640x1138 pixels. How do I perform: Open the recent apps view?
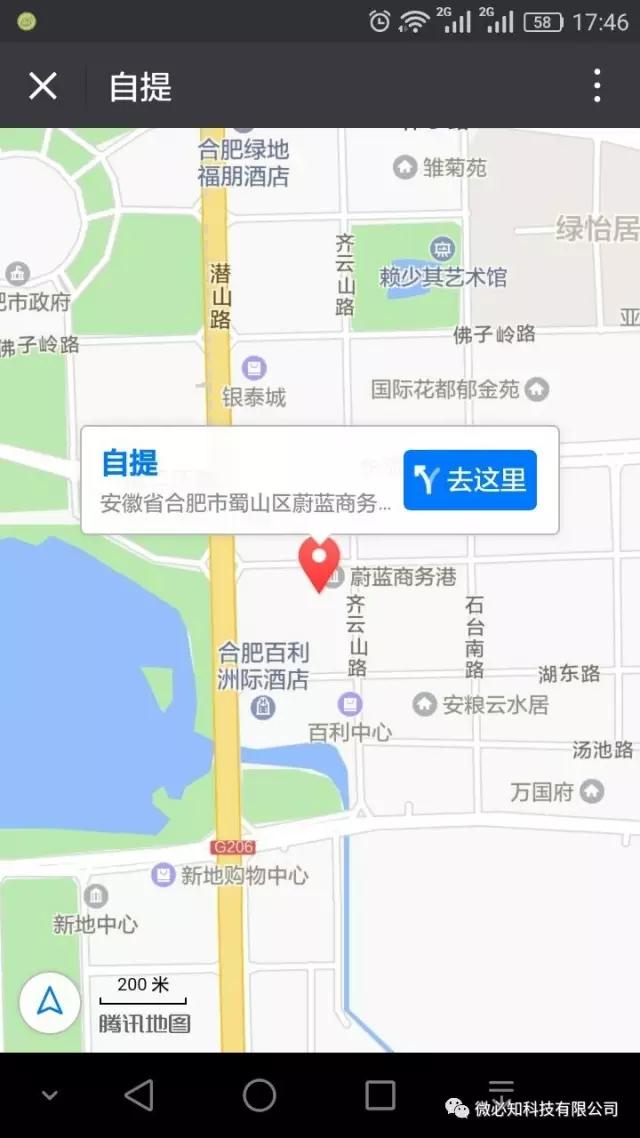coord(380,1095)
